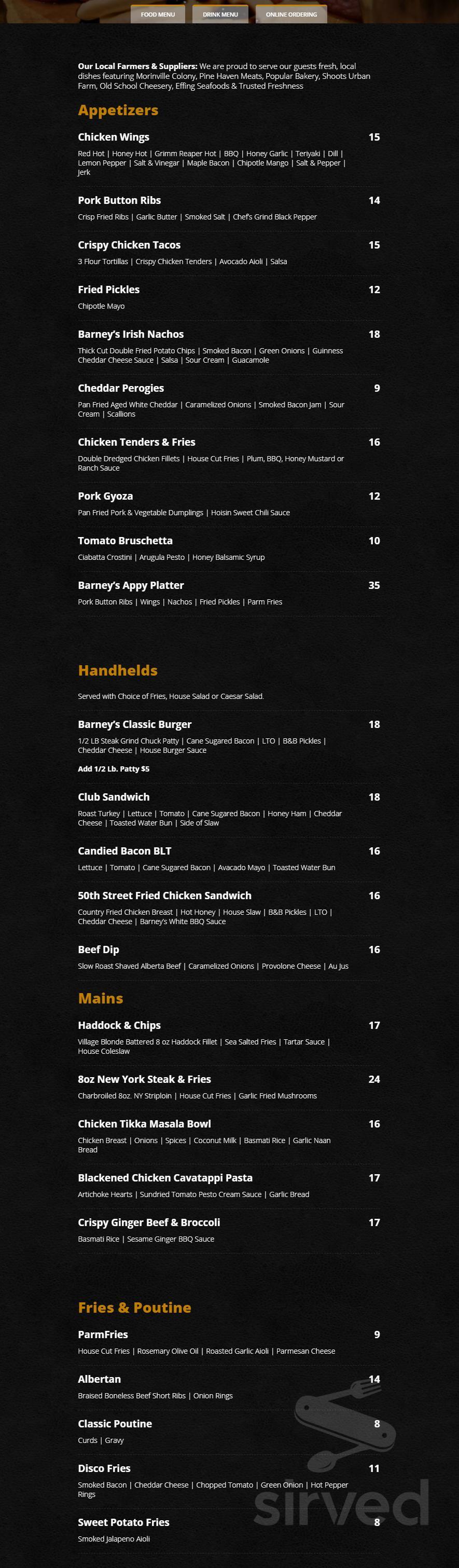
Task: Open the Food Menu tab
Action: 158,14
